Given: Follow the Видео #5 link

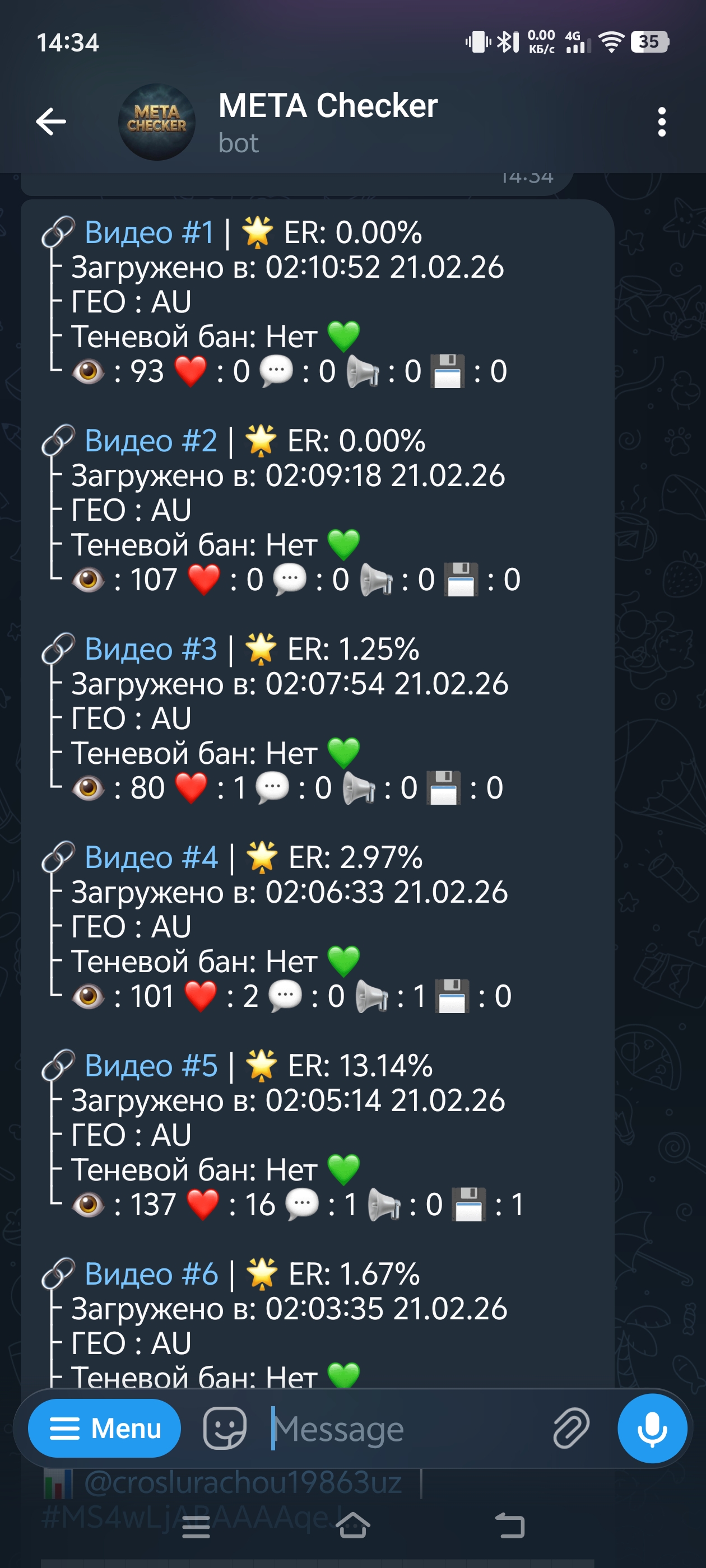Looking at the screenshot, I should (x=151, y=1065).
